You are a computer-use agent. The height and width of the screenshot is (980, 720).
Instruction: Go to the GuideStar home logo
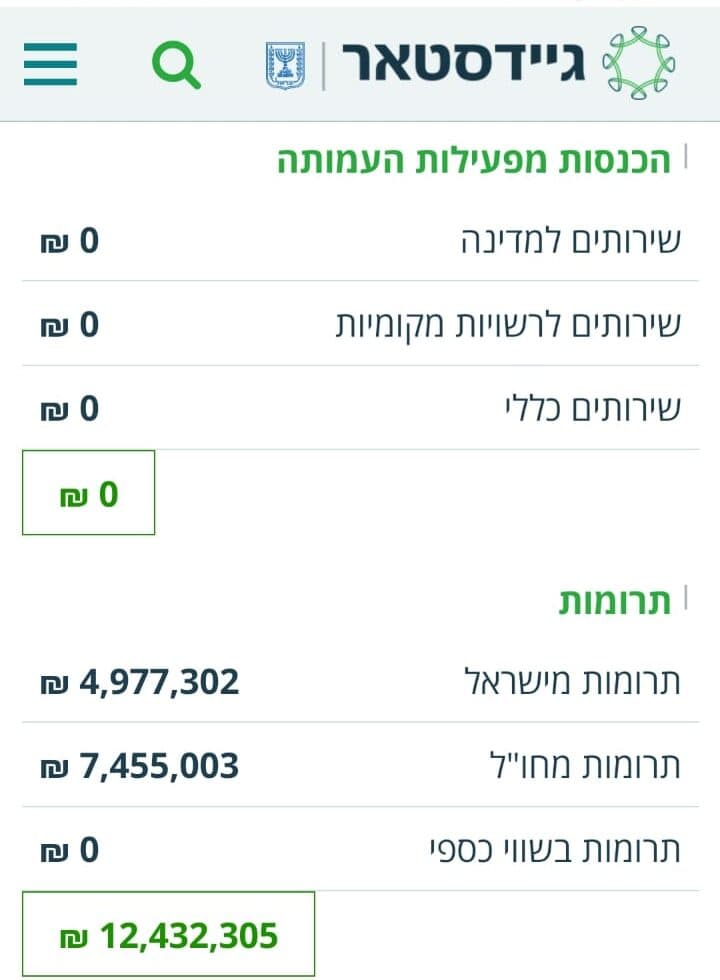(x=508, y=63)
